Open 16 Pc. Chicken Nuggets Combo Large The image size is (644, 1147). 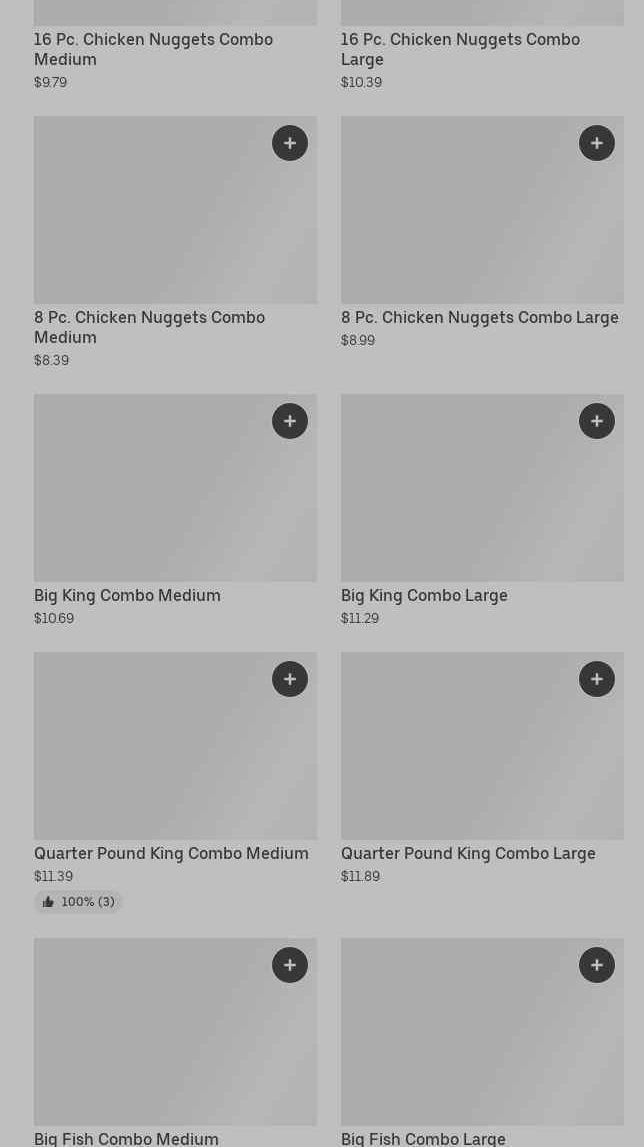click(460, 49)
